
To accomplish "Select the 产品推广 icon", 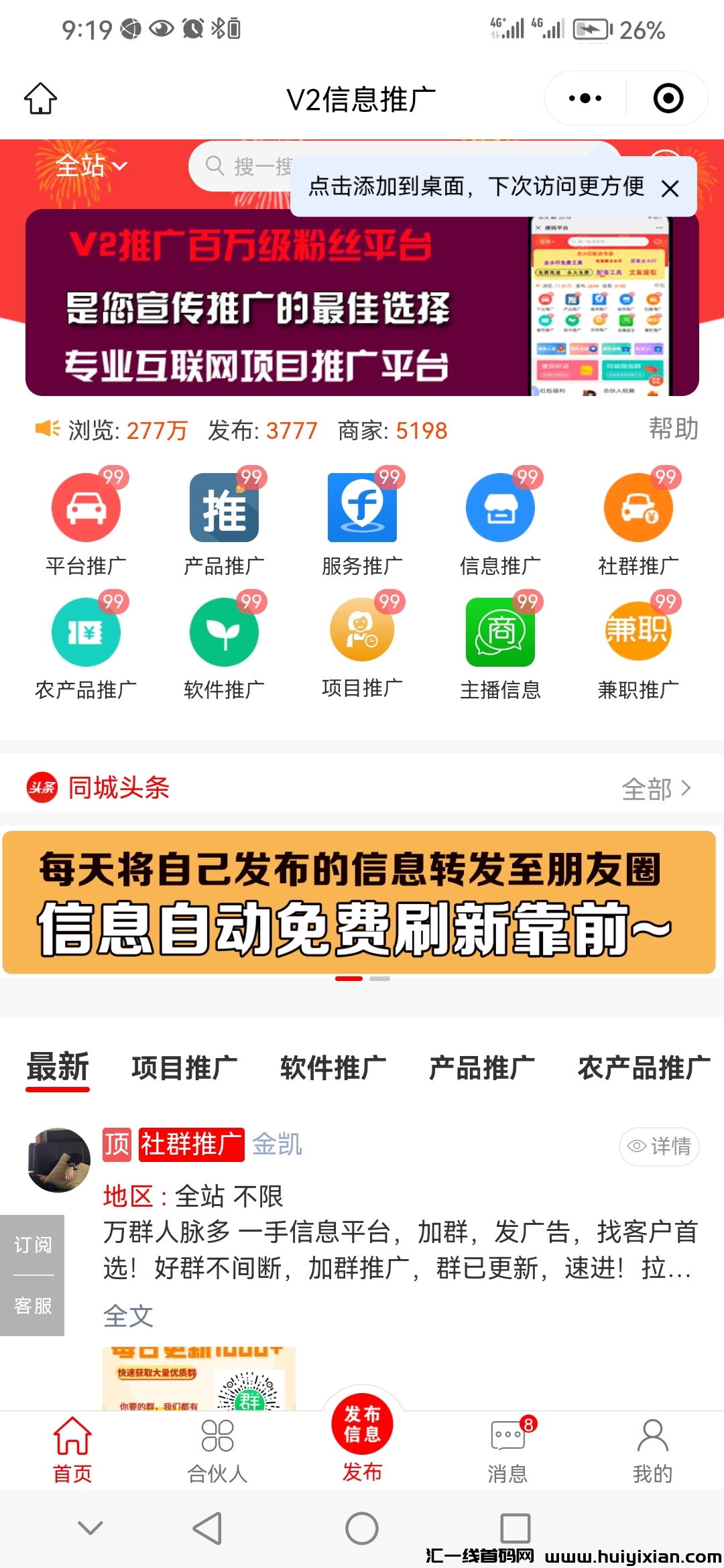I will pos(224,507).
